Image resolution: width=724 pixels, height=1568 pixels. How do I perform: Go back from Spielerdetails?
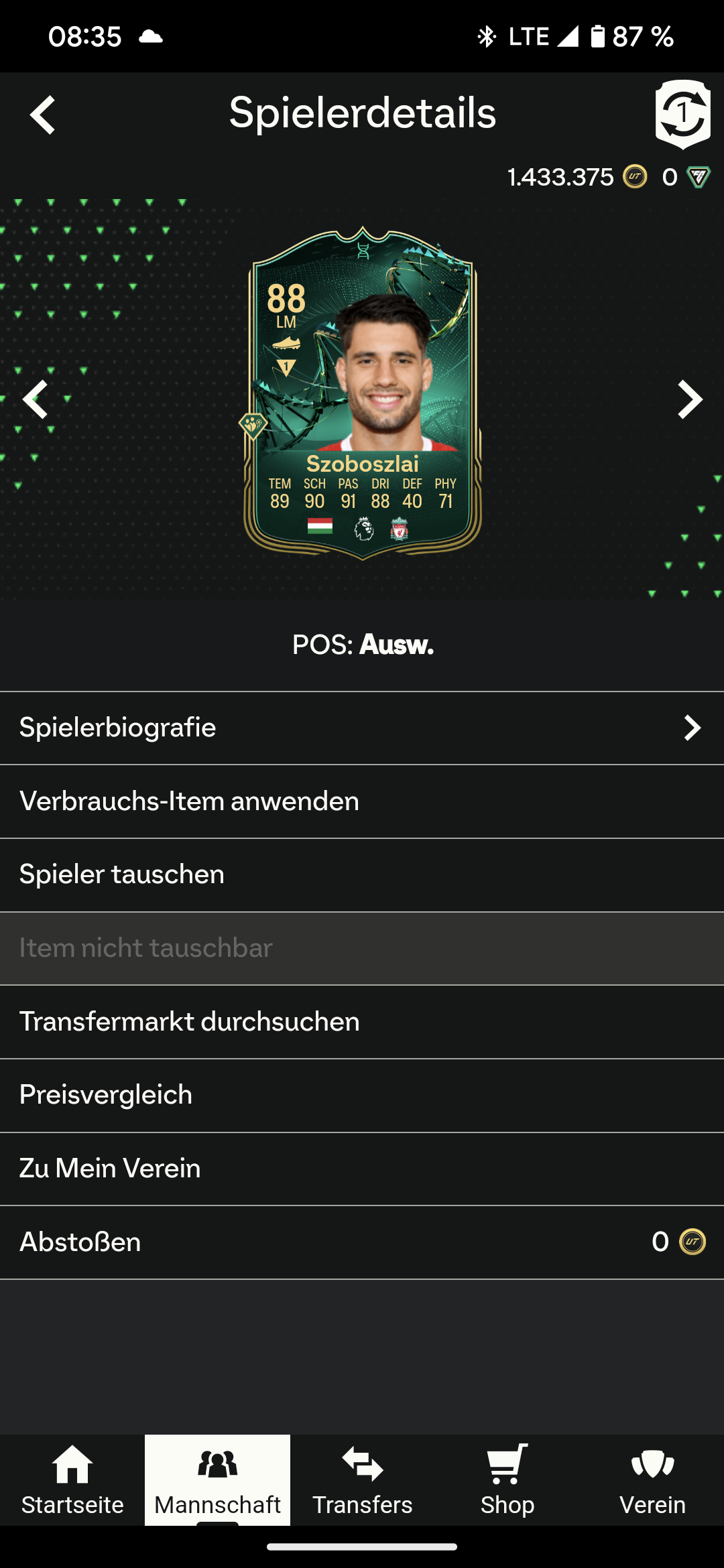click(42, 115)
